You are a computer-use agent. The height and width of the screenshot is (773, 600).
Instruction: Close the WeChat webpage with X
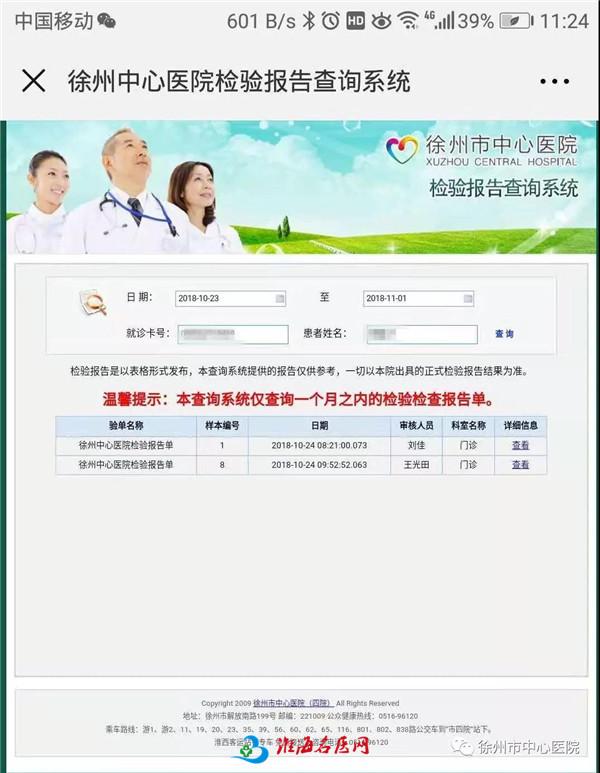click(x=34, y=81)
